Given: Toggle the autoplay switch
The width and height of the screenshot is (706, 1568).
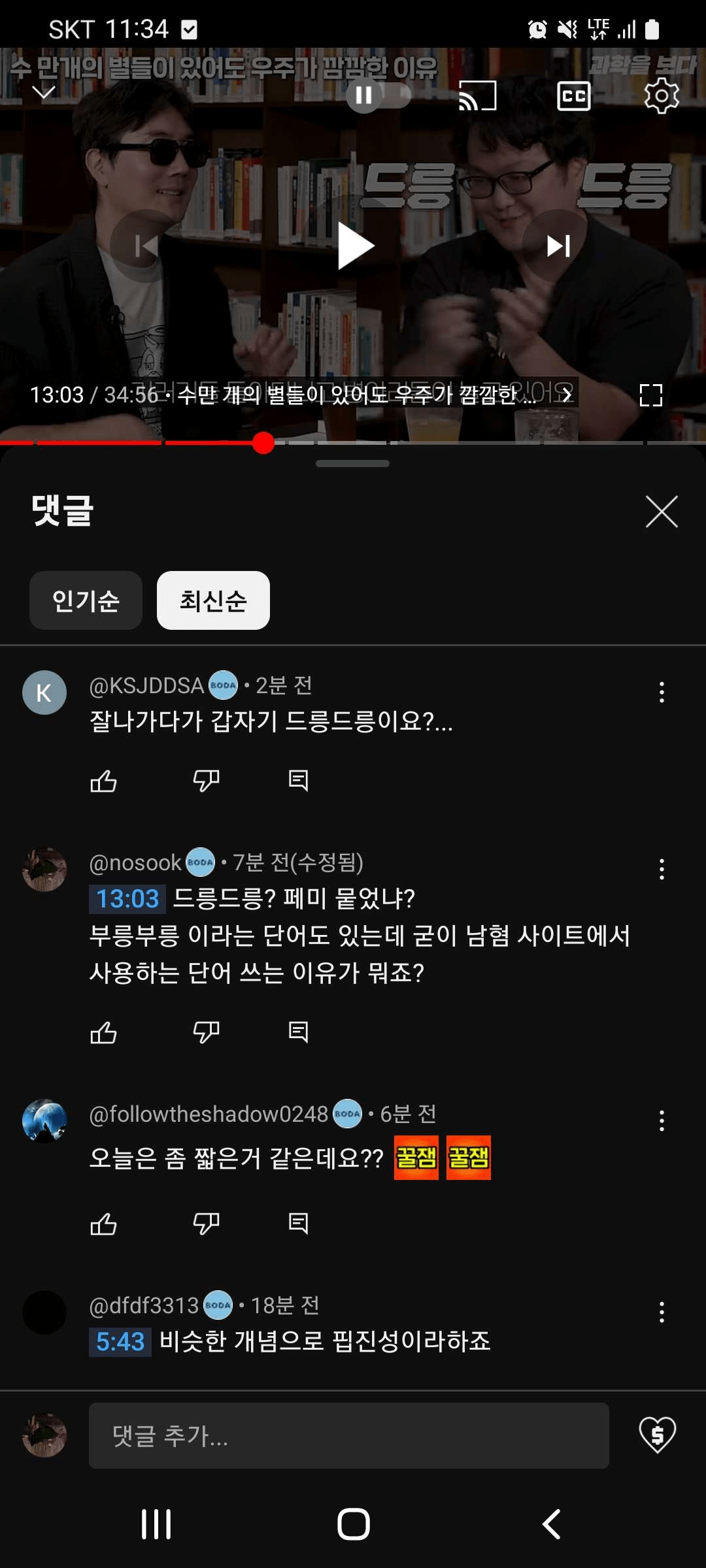Looking at the screenshot, I should pyautogui.click(x=378, y=96).
